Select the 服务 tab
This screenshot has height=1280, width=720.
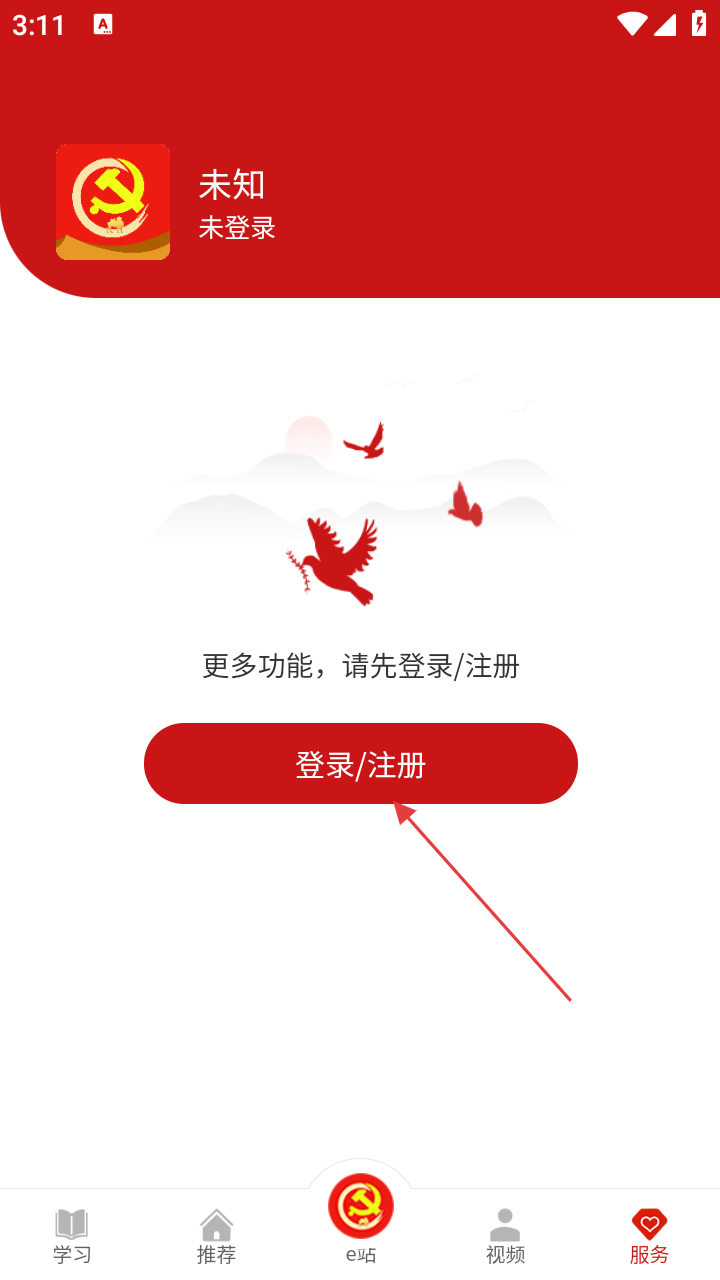649,1235
